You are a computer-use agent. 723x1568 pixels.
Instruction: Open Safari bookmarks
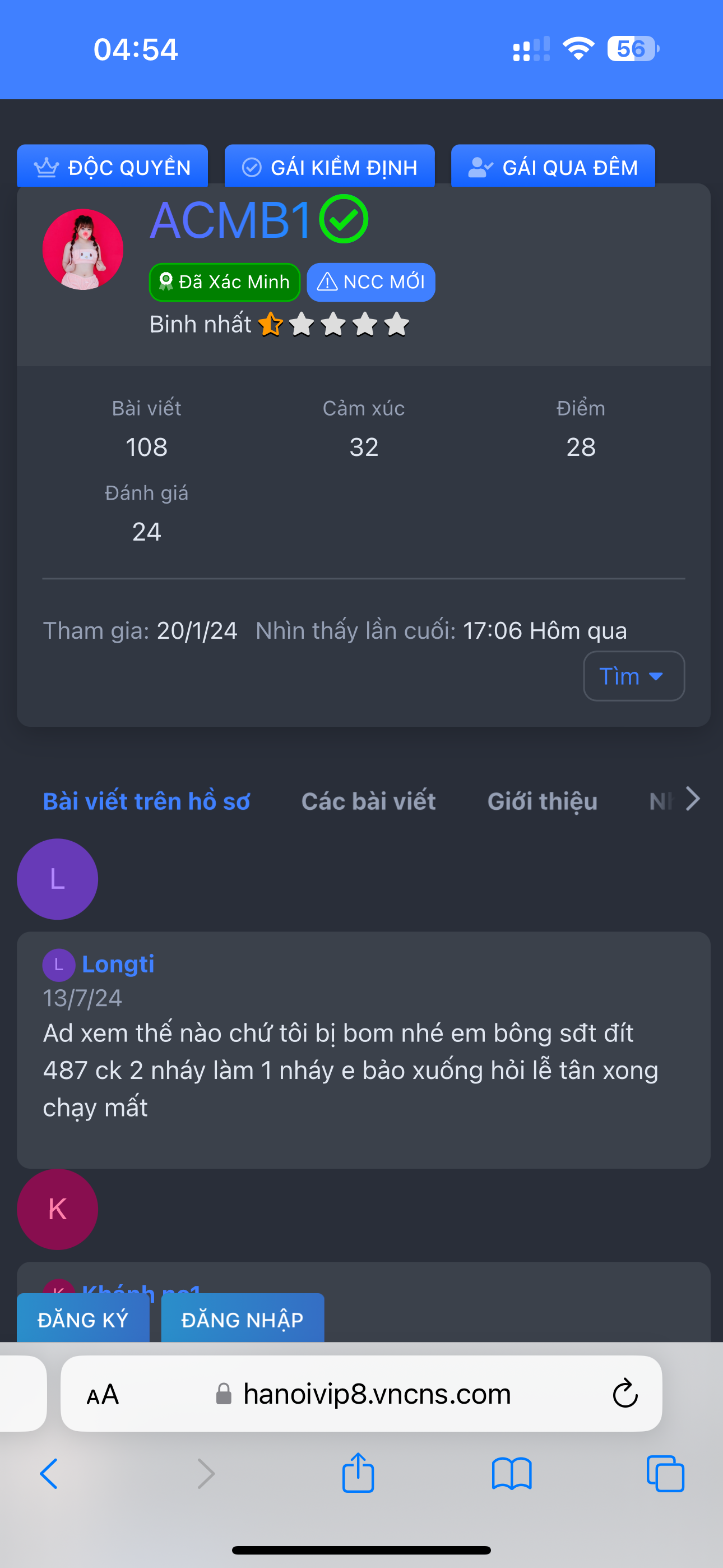coord(511,1474)
